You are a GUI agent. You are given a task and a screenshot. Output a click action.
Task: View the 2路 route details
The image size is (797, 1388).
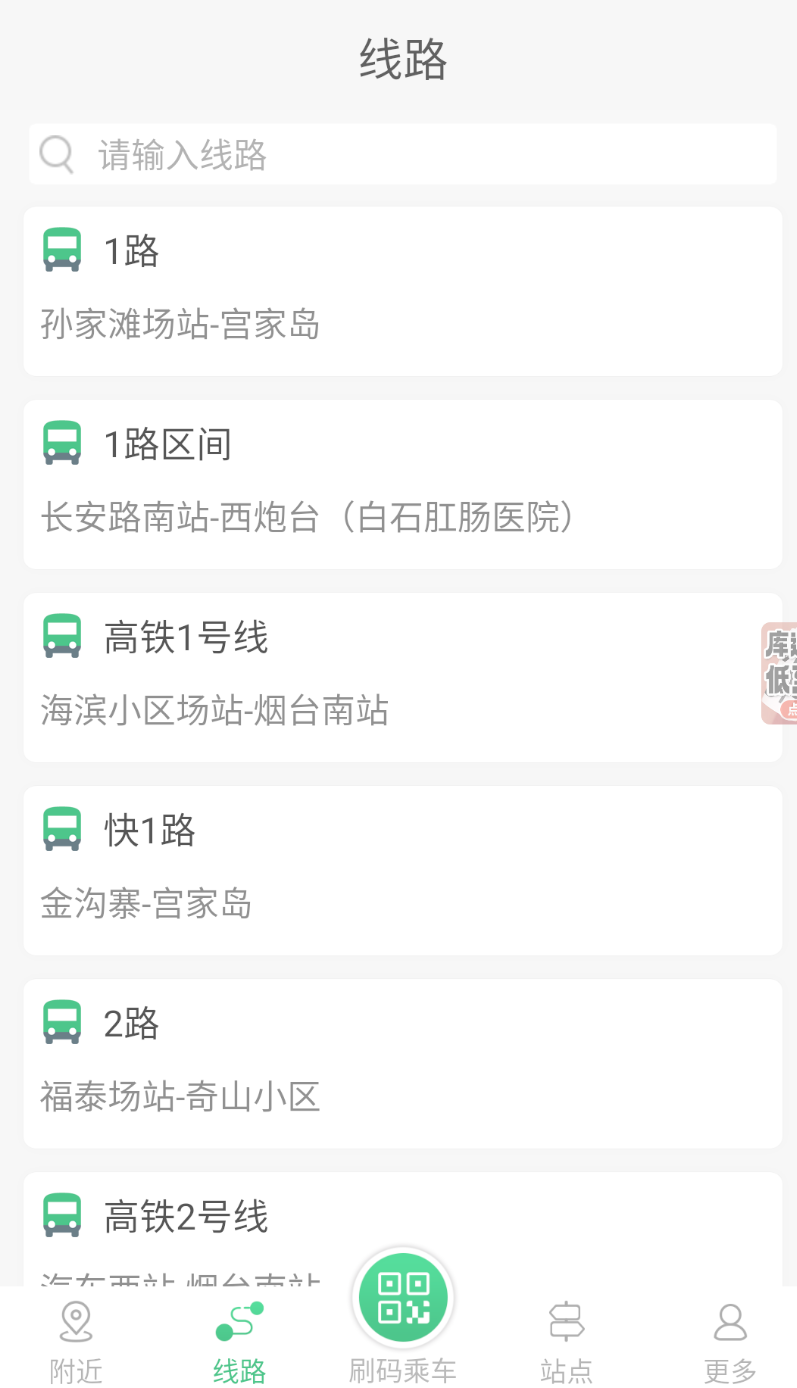pyautogui.click(x=402, y=1063)
